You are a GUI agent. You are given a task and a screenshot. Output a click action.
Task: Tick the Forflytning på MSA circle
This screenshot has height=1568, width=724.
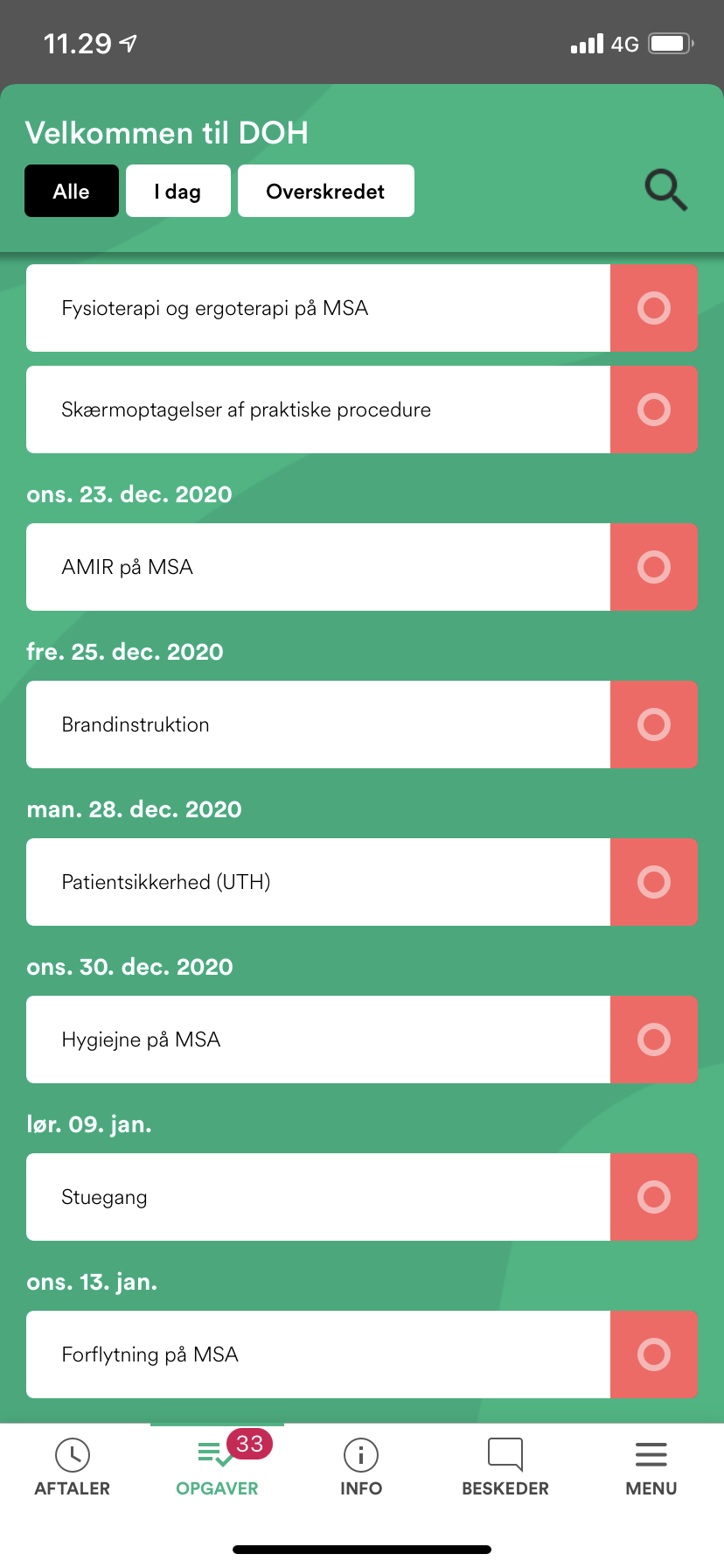click(x=654, y=1354)
